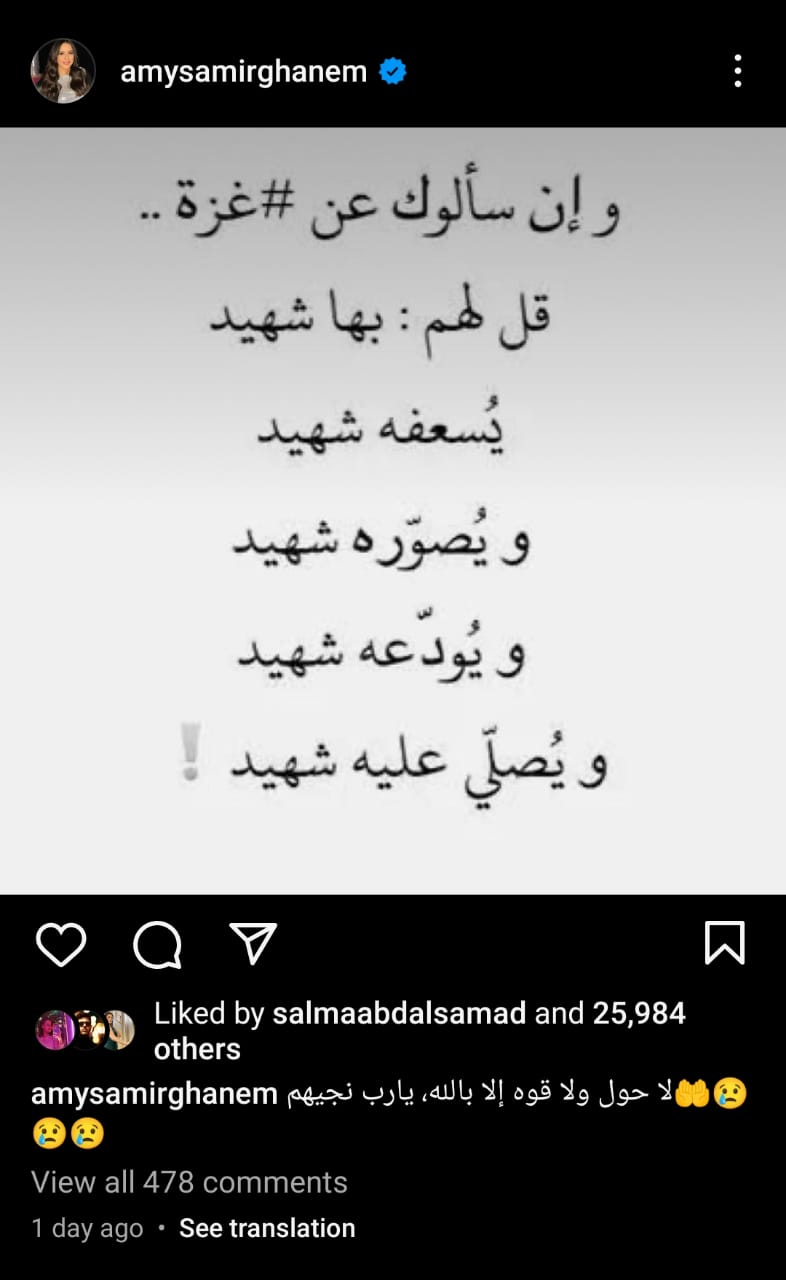Open the amysamirghanem username in the header
This screenshot has height=1280, width=786.
pos(243,72)
